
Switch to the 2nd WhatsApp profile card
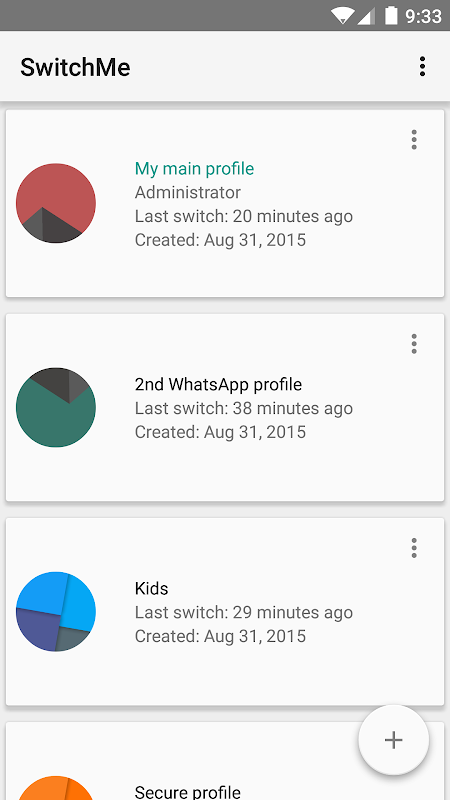point(225,407)
